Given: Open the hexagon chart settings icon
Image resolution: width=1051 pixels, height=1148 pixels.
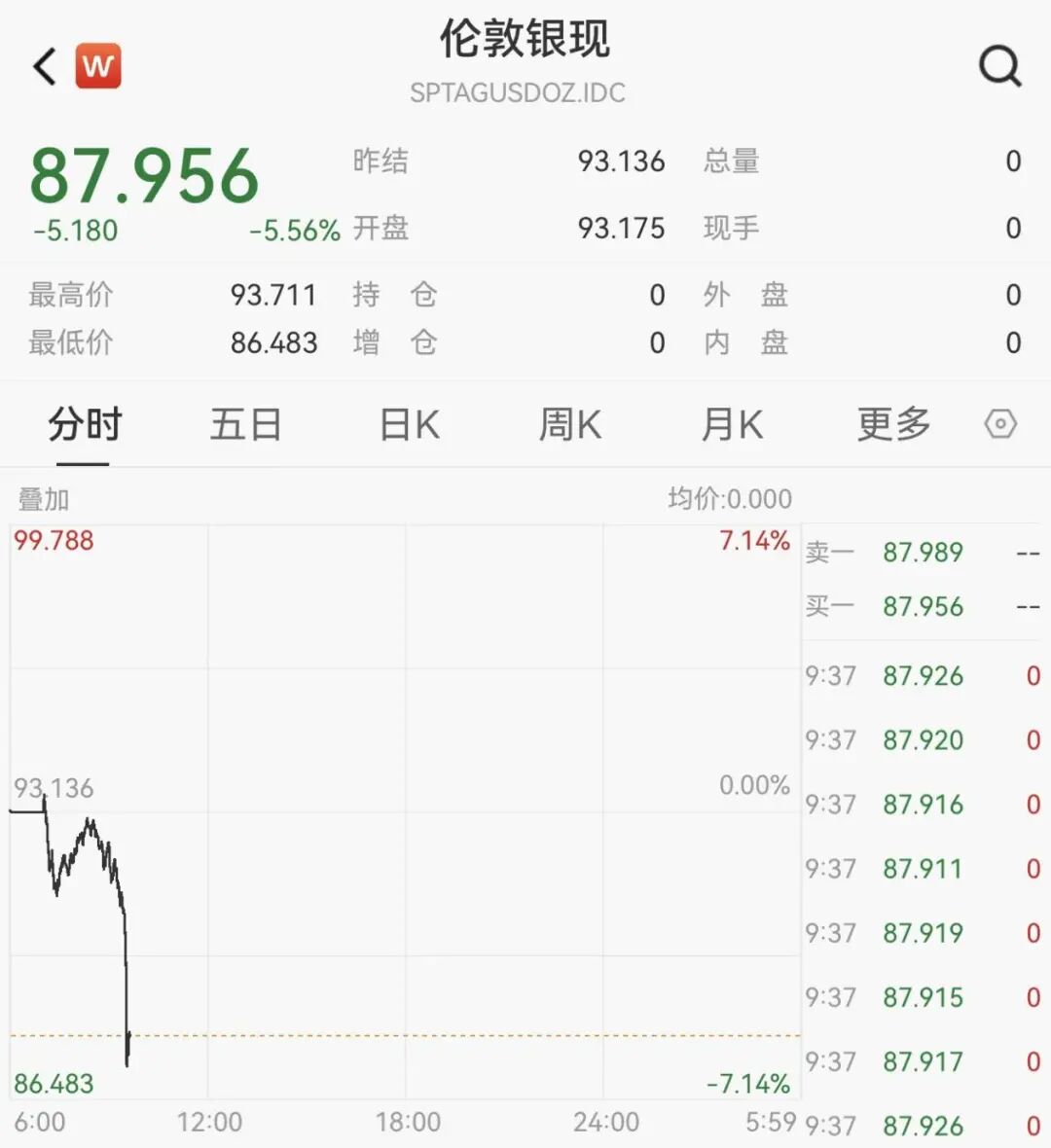Looking at the screenshot, I should [x=998, y=424].
